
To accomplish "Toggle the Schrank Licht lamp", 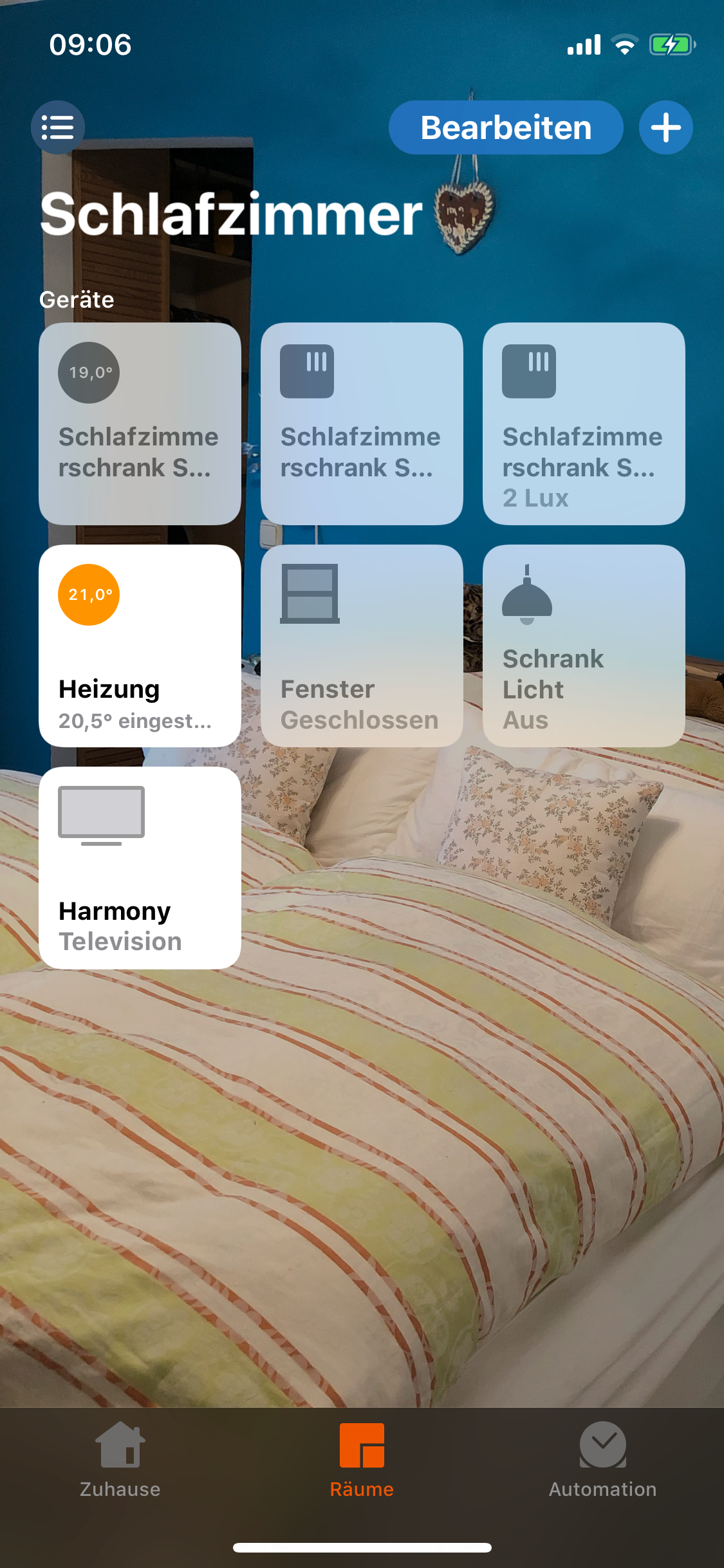I will click(x=584, y=646).
